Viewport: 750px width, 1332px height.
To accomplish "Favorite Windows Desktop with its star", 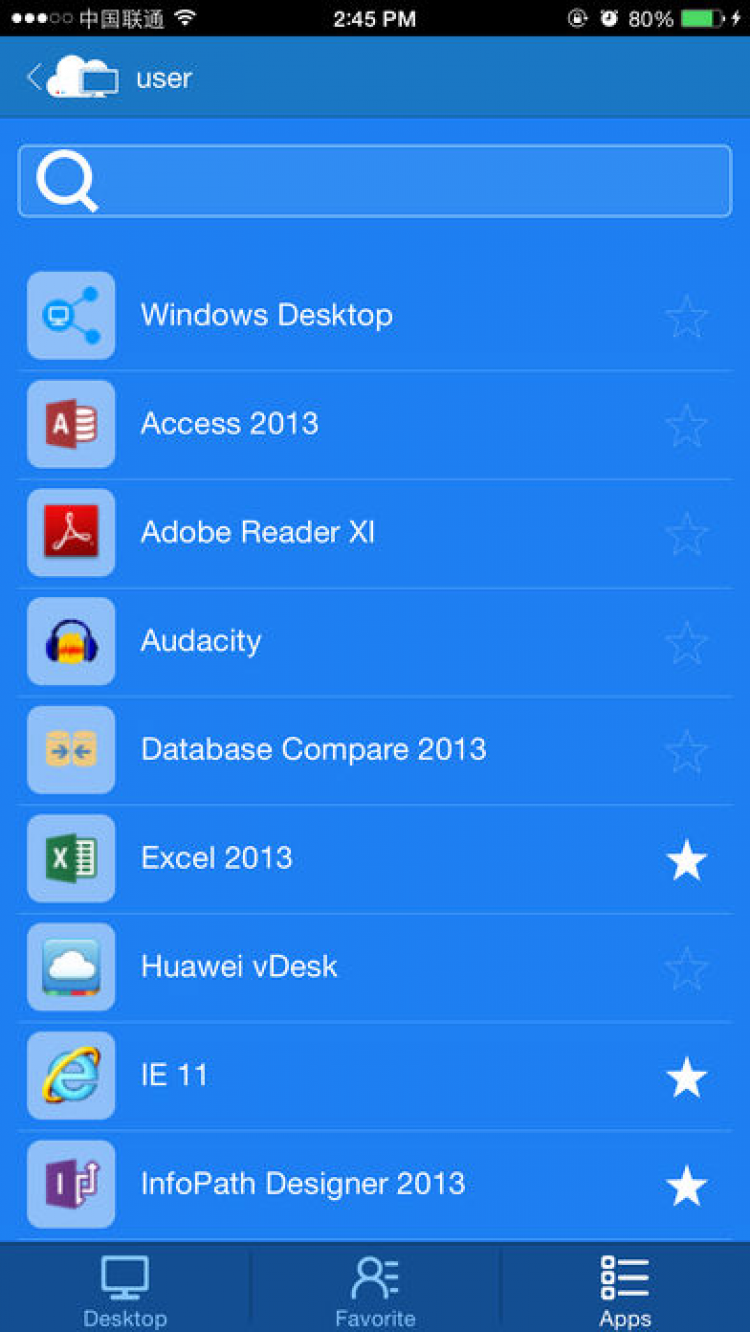I will click(687, 317).
